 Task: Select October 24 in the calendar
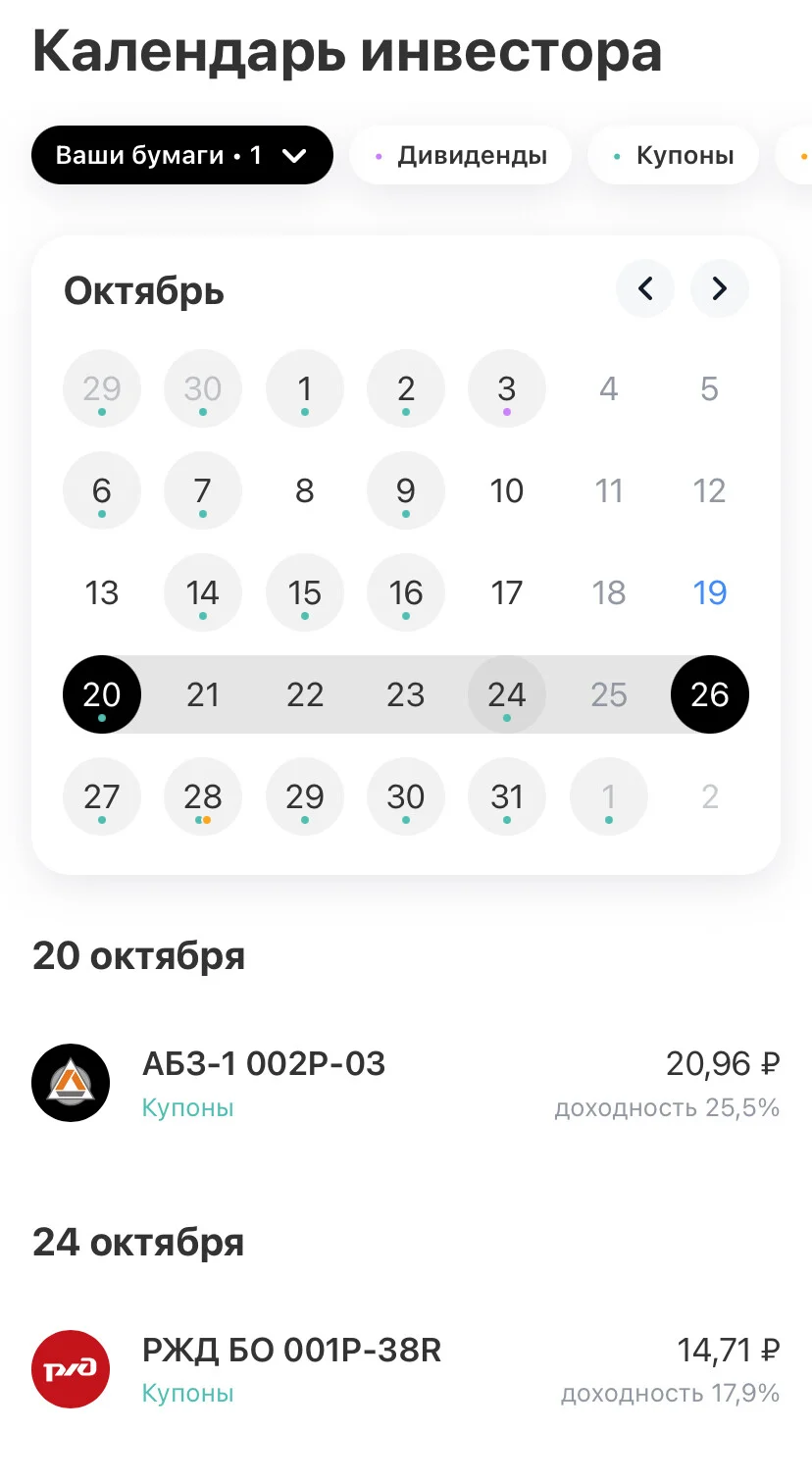[507, 694]
